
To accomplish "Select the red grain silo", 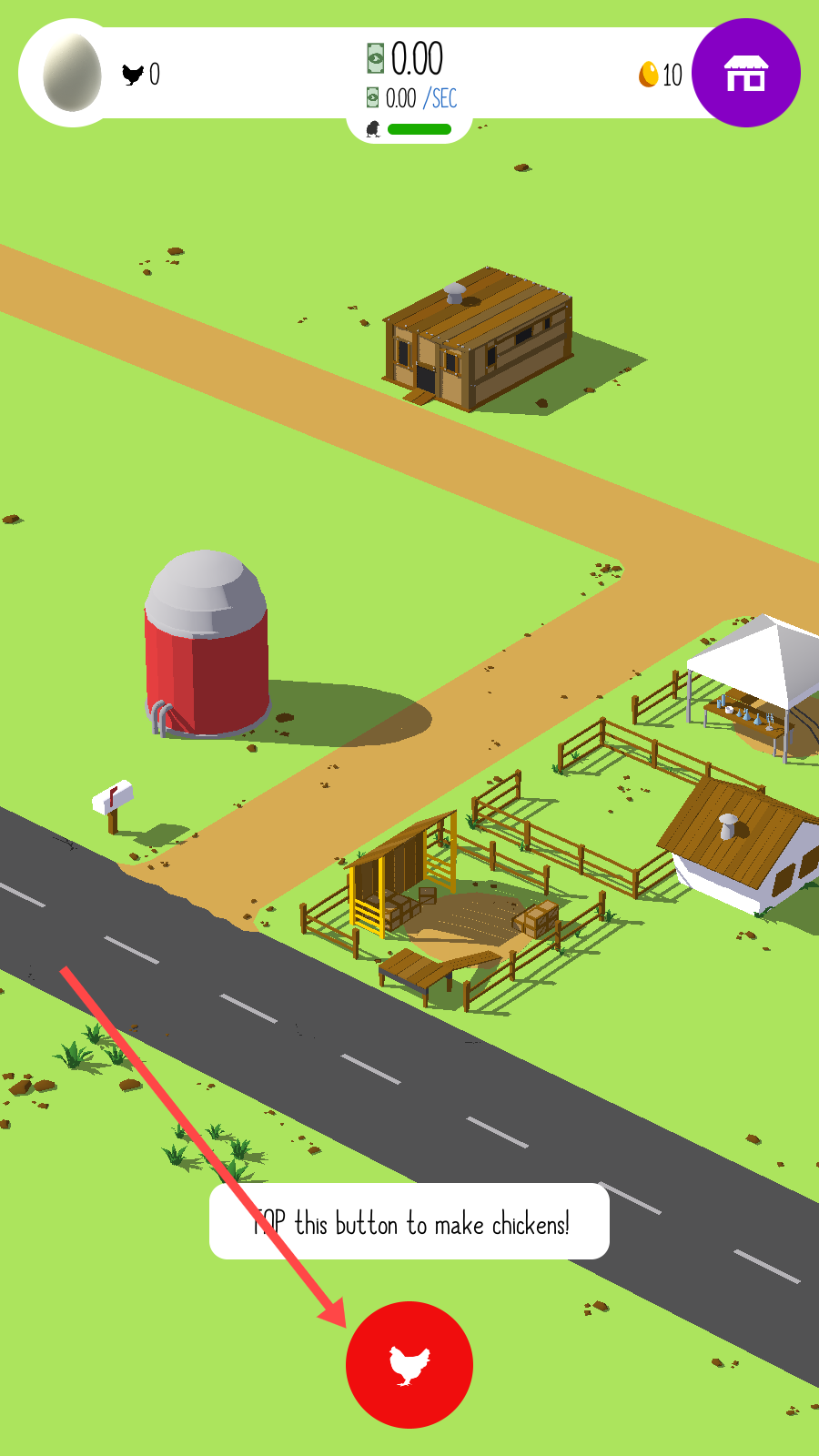I will 207,646.
